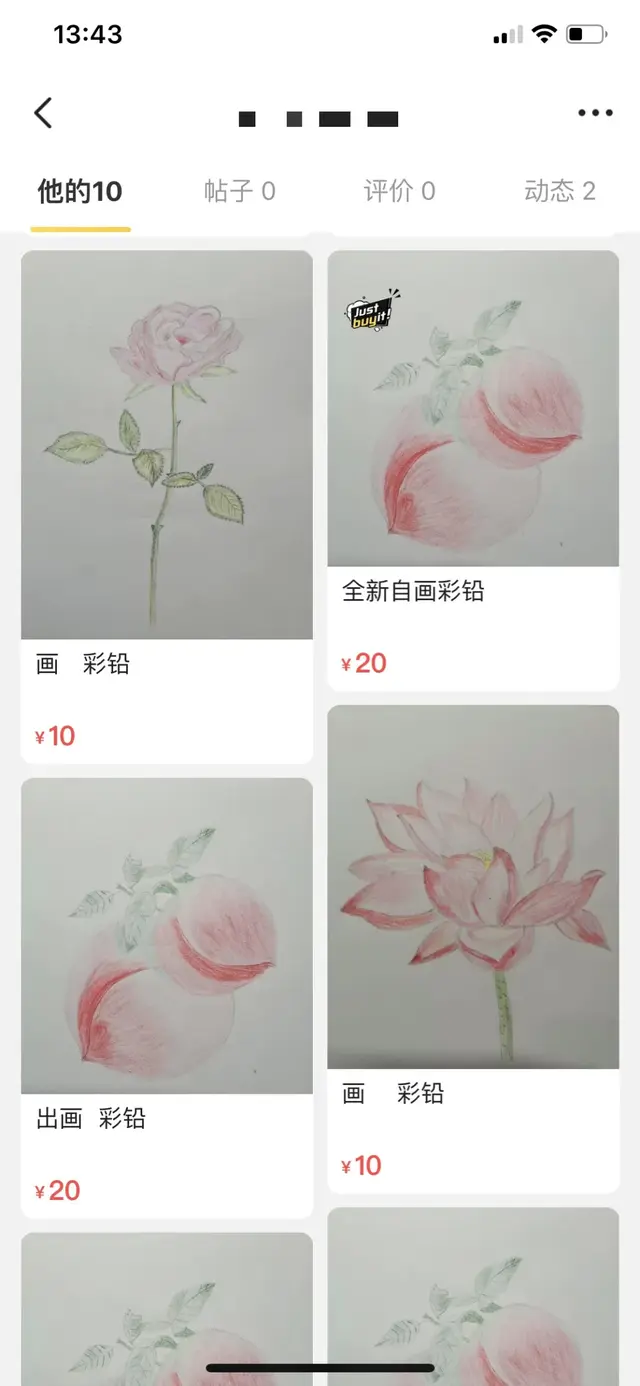Switch to the 动态 2 tab
This screenshot has height=1386, width=640.
pos(560,191)
